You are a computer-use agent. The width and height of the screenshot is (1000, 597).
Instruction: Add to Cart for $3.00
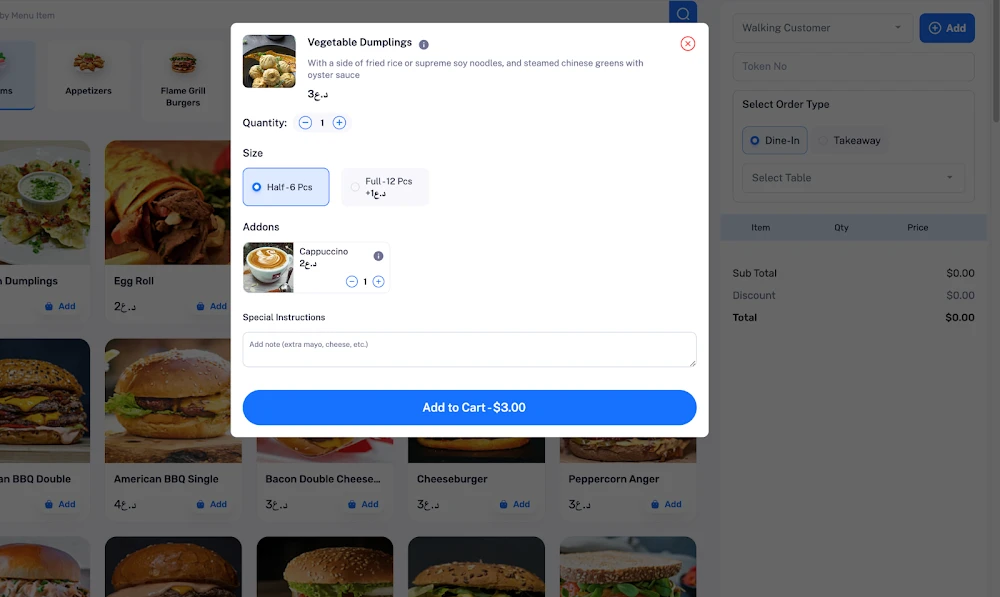point(469,407)
